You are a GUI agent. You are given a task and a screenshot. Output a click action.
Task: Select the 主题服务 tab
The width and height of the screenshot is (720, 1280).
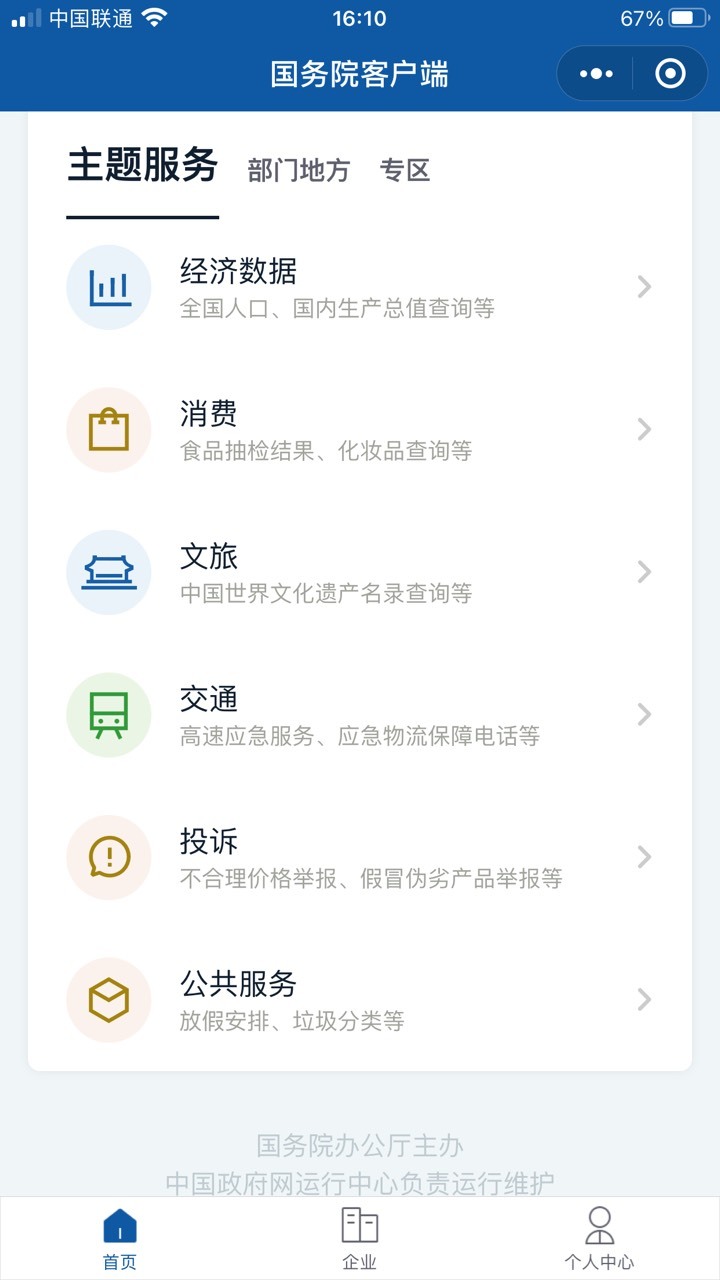click(x=142, y=165)
